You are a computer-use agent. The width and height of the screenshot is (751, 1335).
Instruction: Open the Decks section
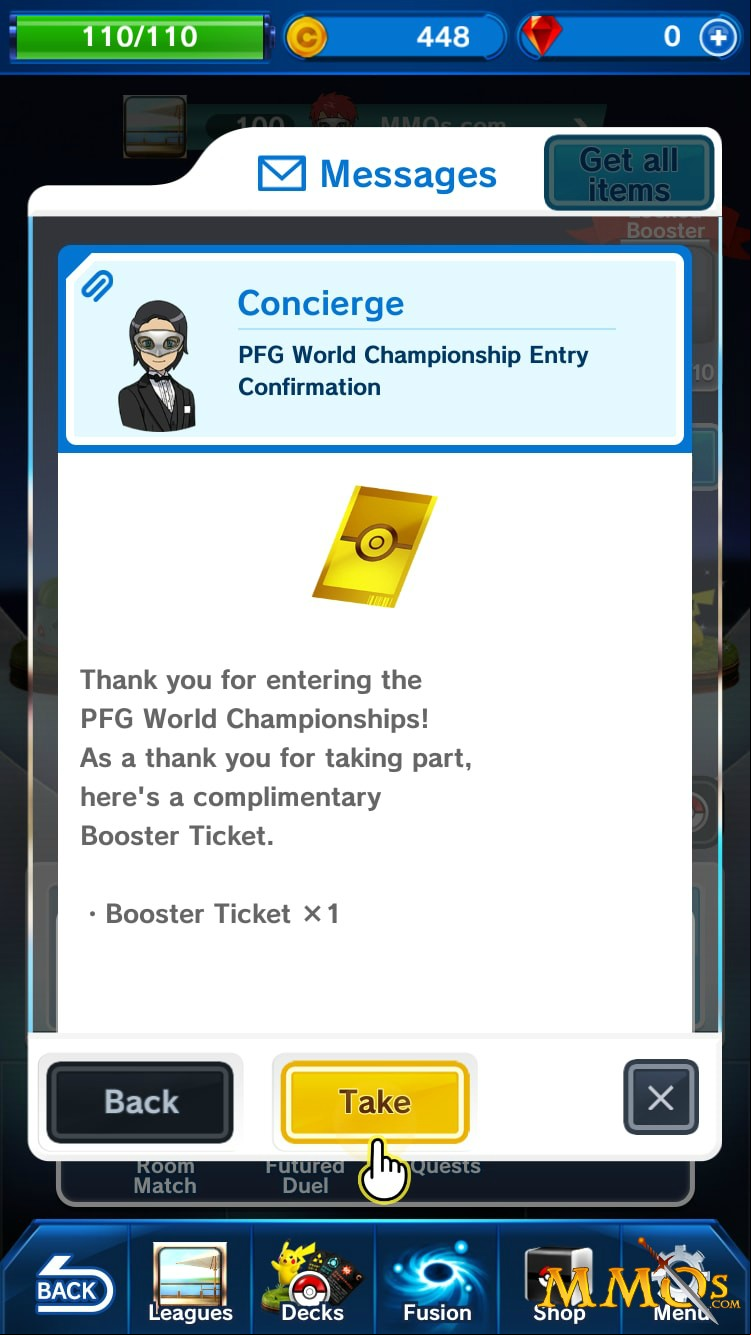pos(313,1282)
